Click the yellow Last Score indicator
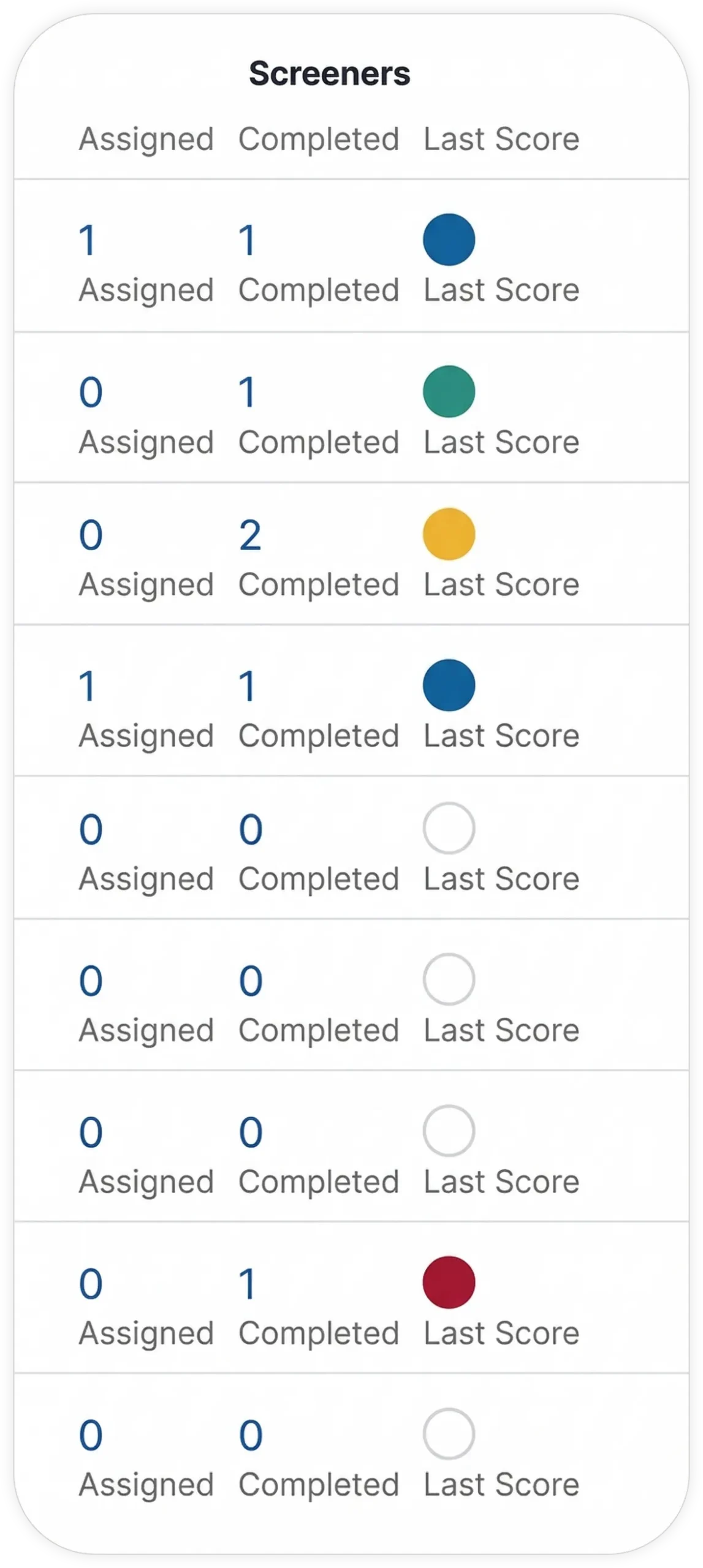Screen dimensions: 703x1568 (449, 534)
